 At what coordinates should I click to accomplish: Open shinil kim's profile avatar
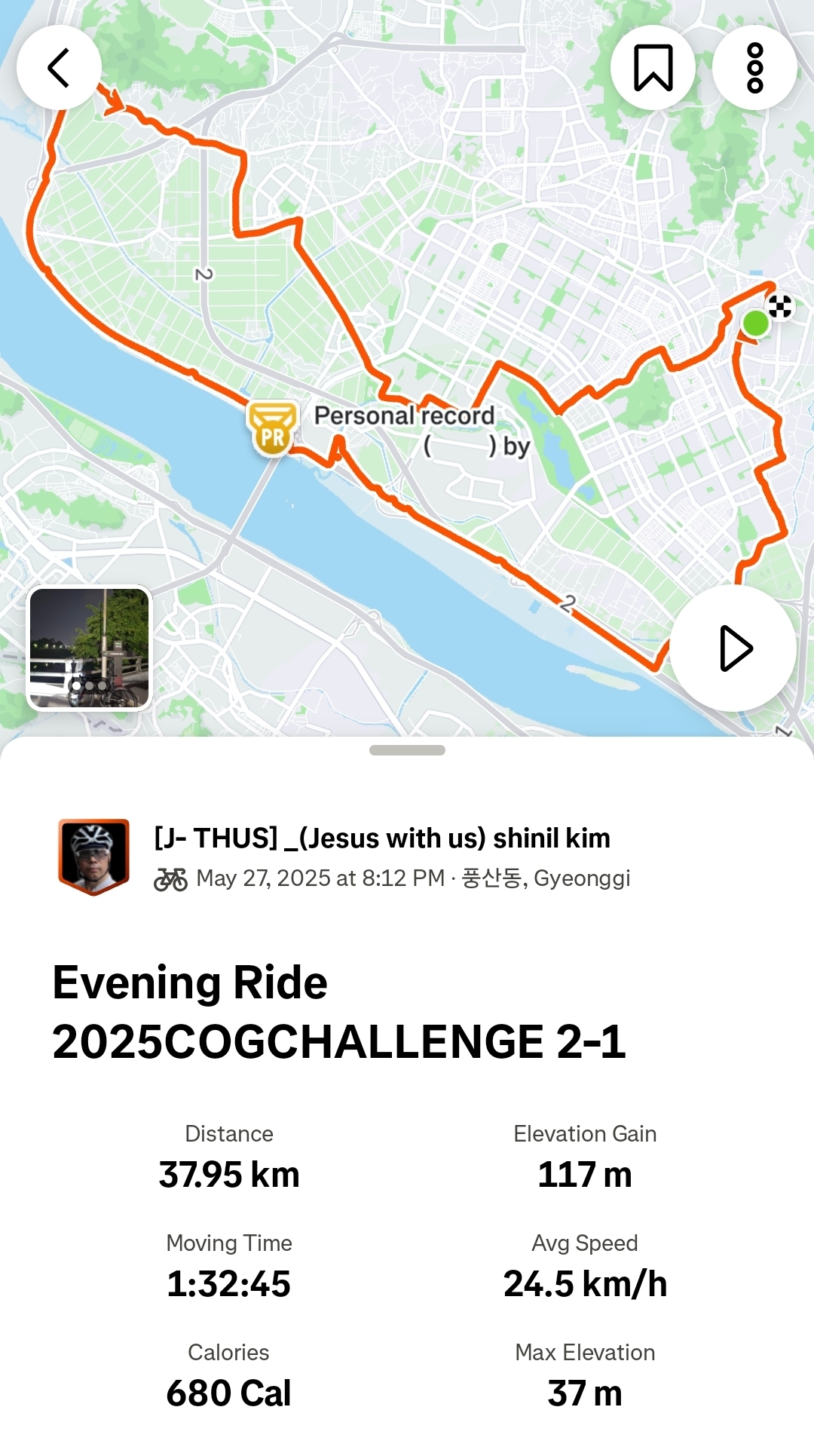tap(94, 857)
